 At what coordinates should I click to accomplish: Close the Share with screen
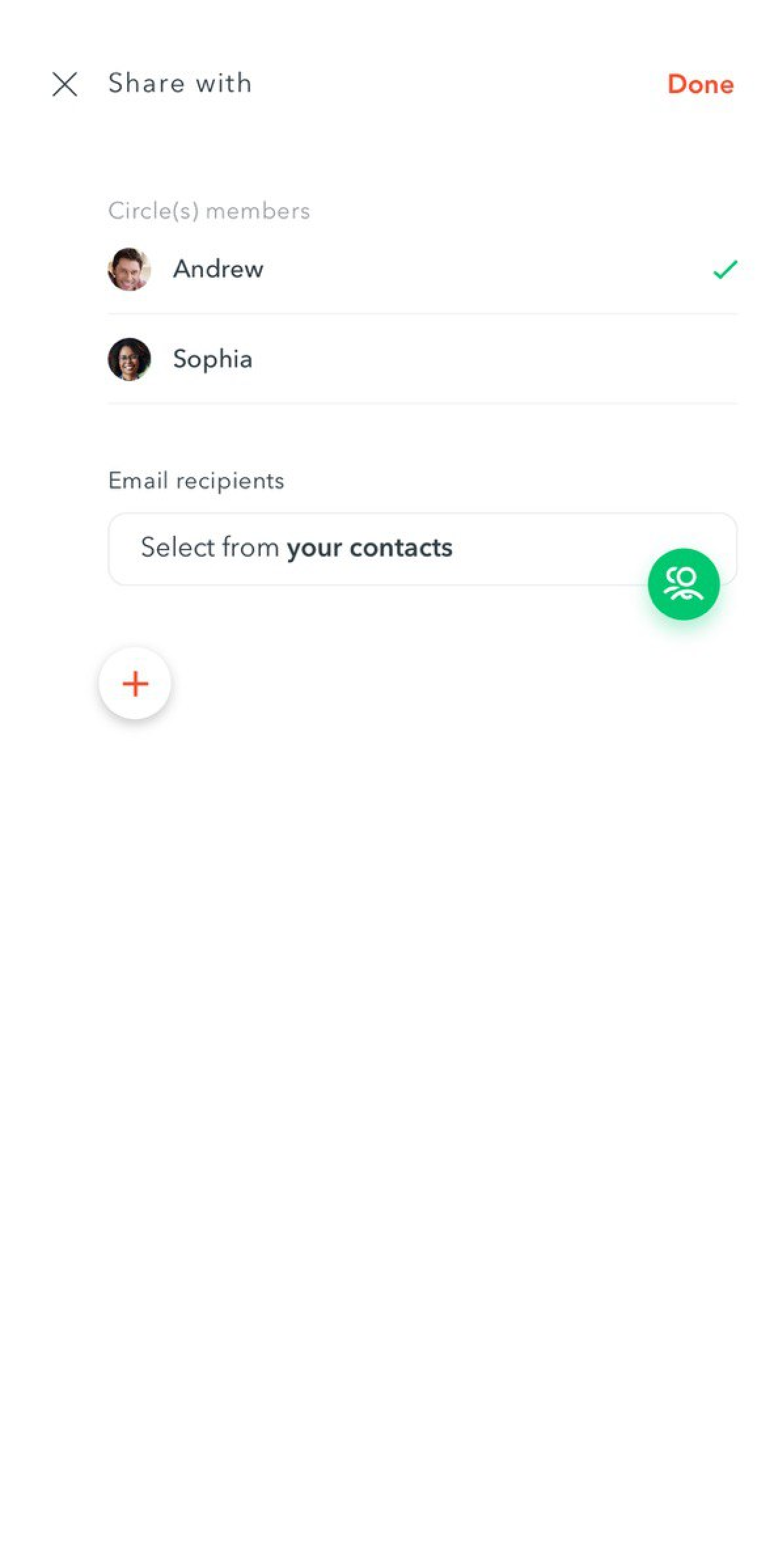coord(65,84)
